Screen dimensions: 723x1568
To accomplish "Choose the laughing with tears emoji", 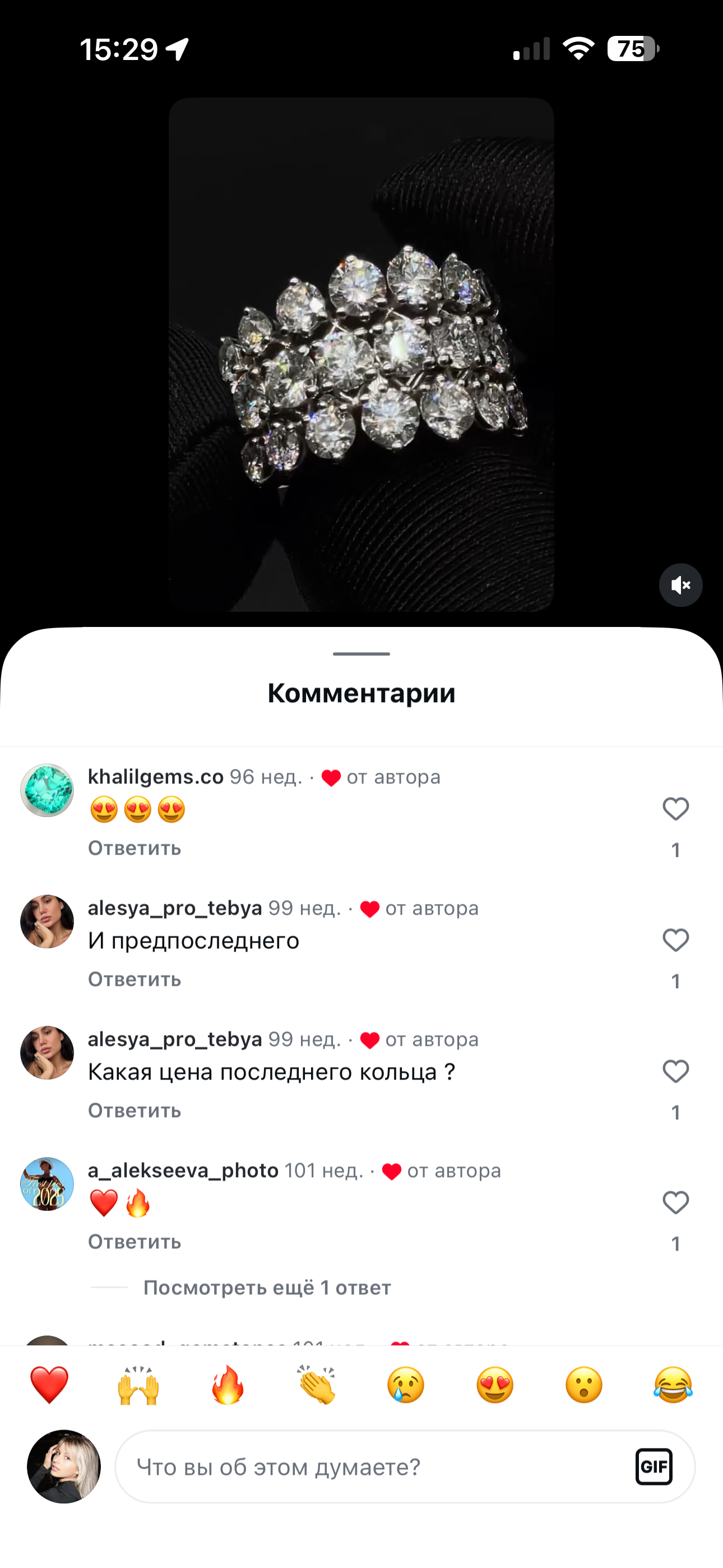I will 673,1385.
